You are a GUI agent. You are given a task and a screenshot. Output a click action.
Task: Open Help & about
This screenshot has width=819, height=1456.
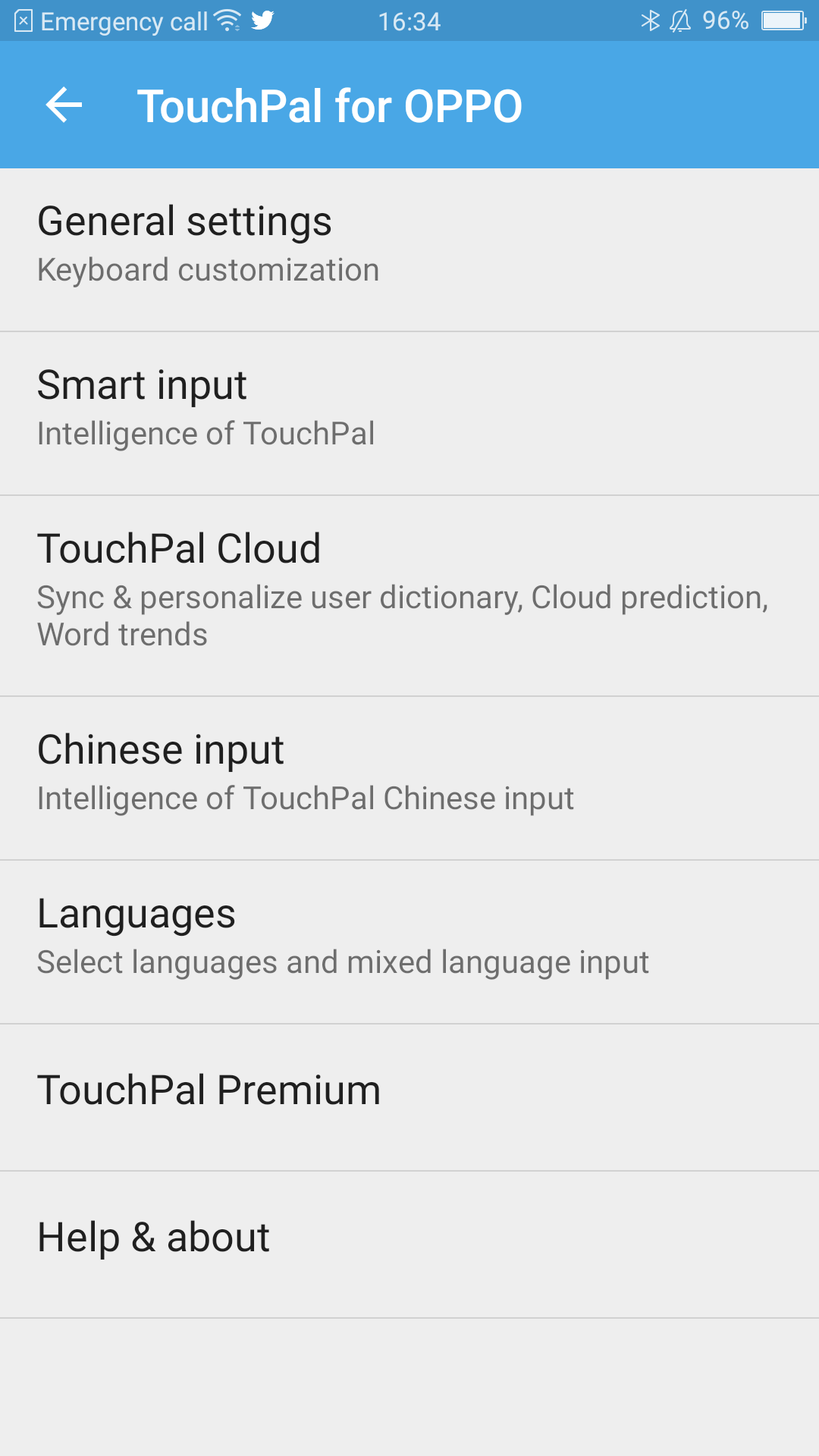pos(409,1244)
